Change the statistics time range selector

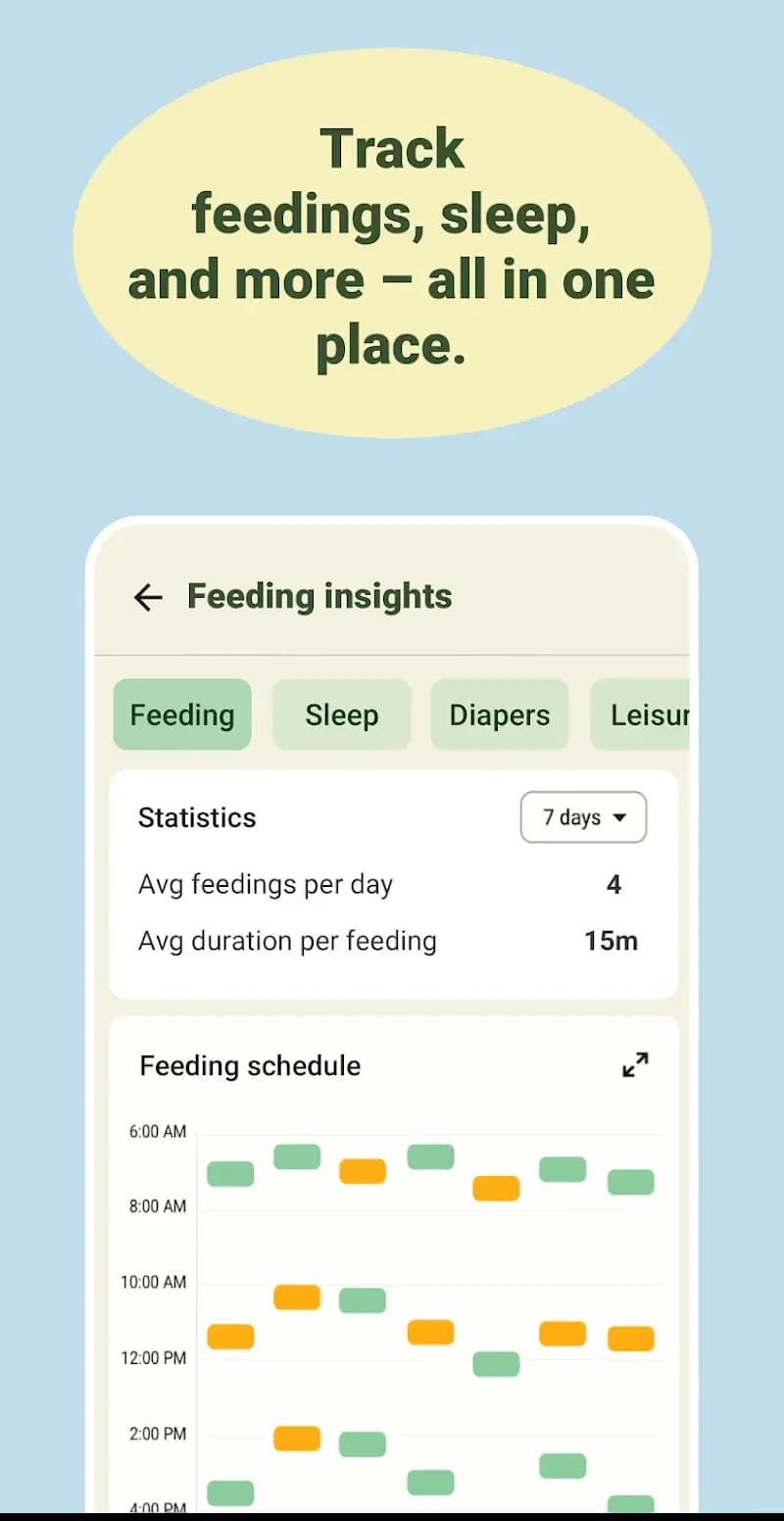tap(583, 817)
